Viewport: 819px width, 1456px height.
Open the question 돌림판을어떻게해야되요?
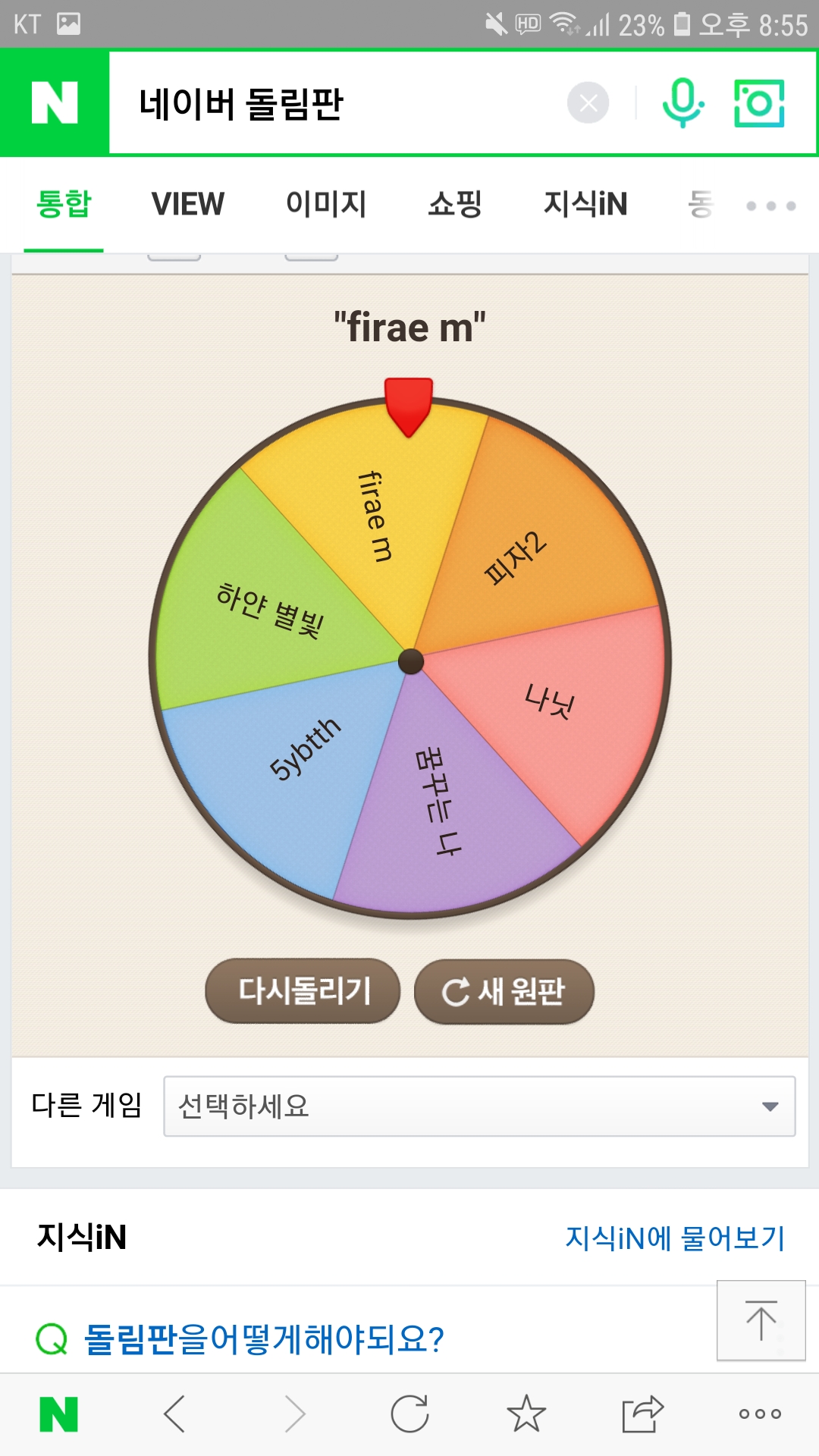point(264,1339)
